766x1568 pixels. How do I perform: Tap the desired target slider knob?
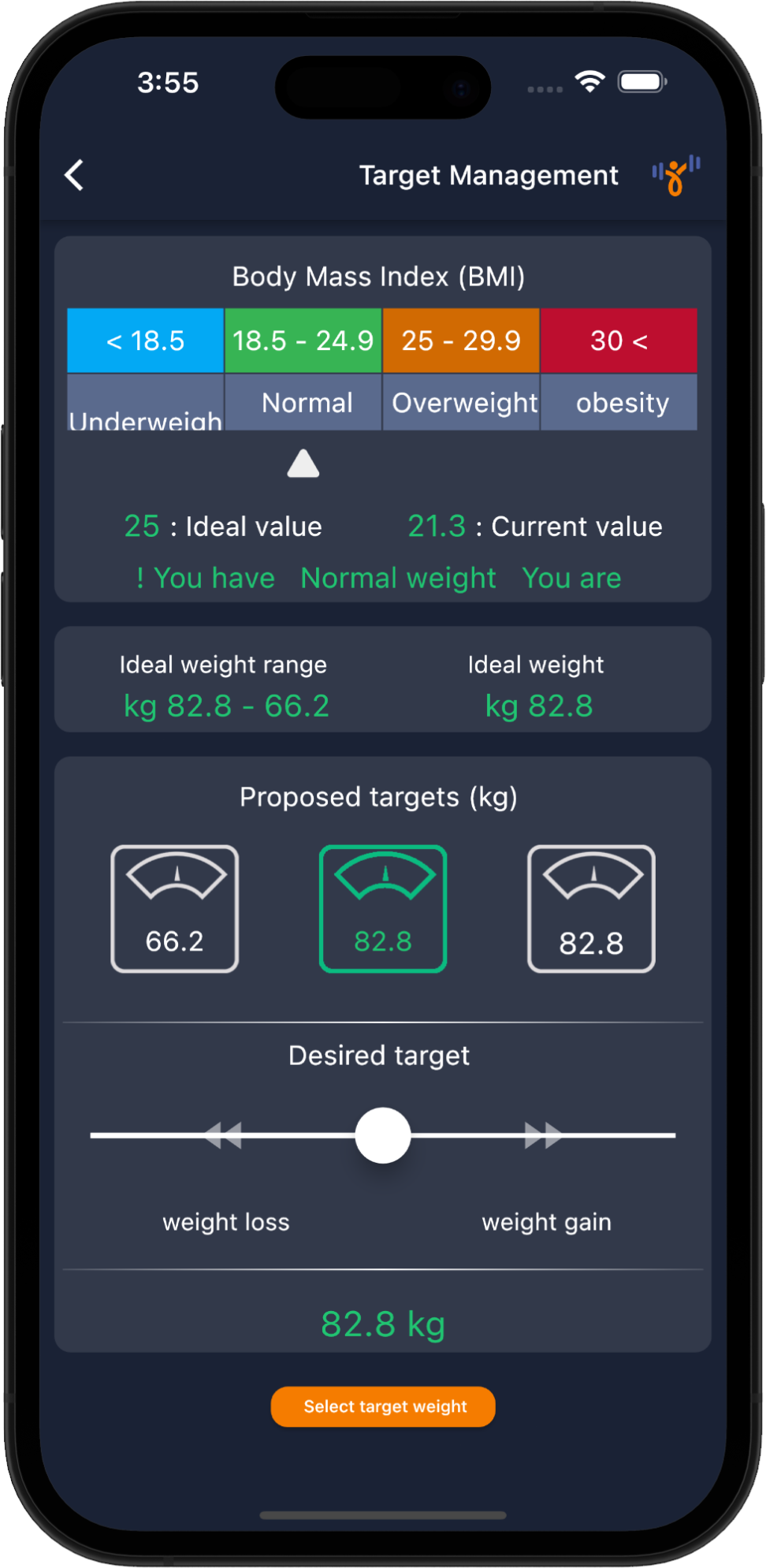click(x=383, y=1135)
